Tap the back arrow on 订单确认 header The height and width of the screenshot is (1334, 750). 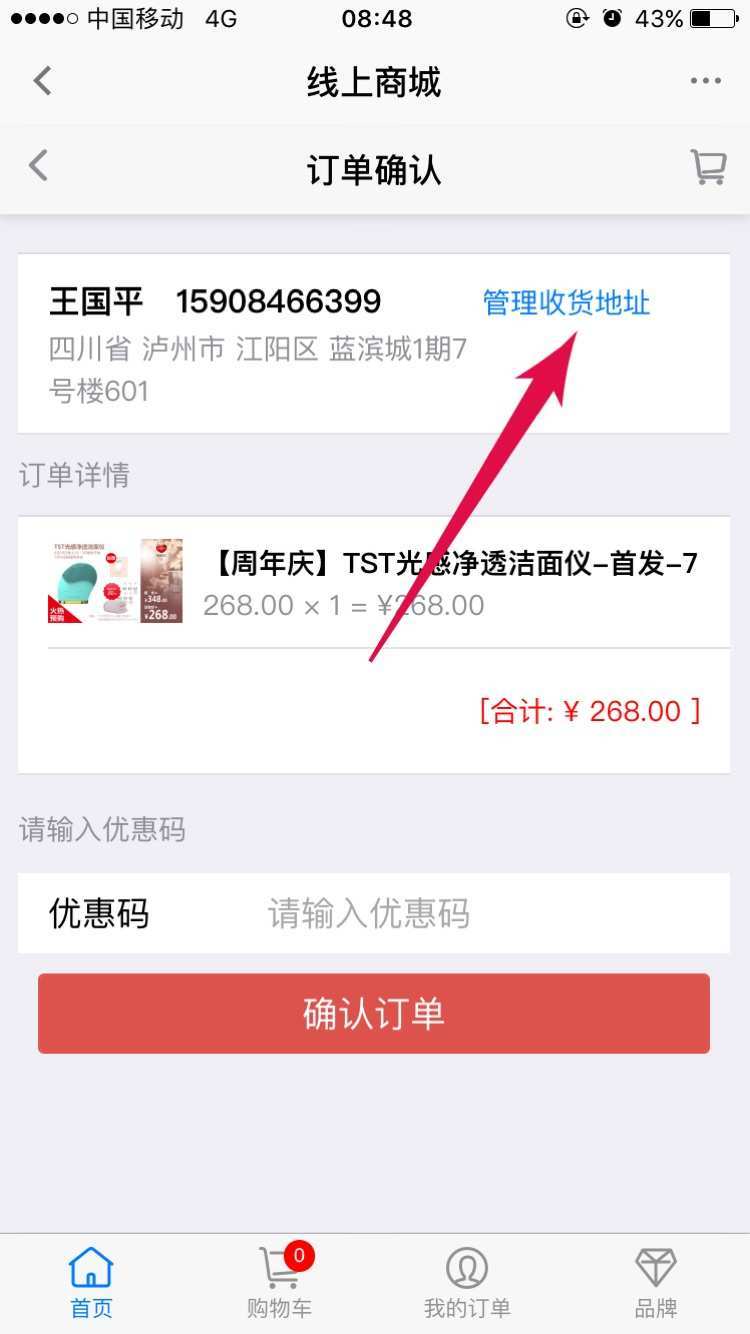pos(37,166)
